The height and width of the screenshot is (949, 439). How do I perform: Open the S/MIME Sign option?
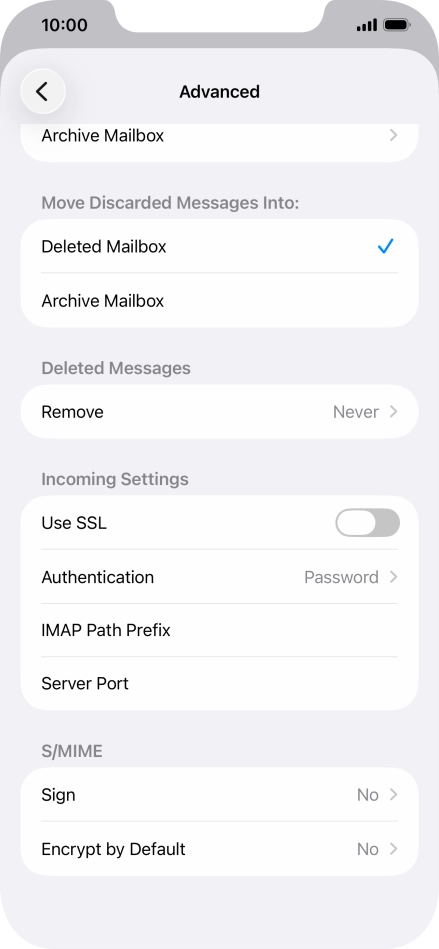coord(219,795)
